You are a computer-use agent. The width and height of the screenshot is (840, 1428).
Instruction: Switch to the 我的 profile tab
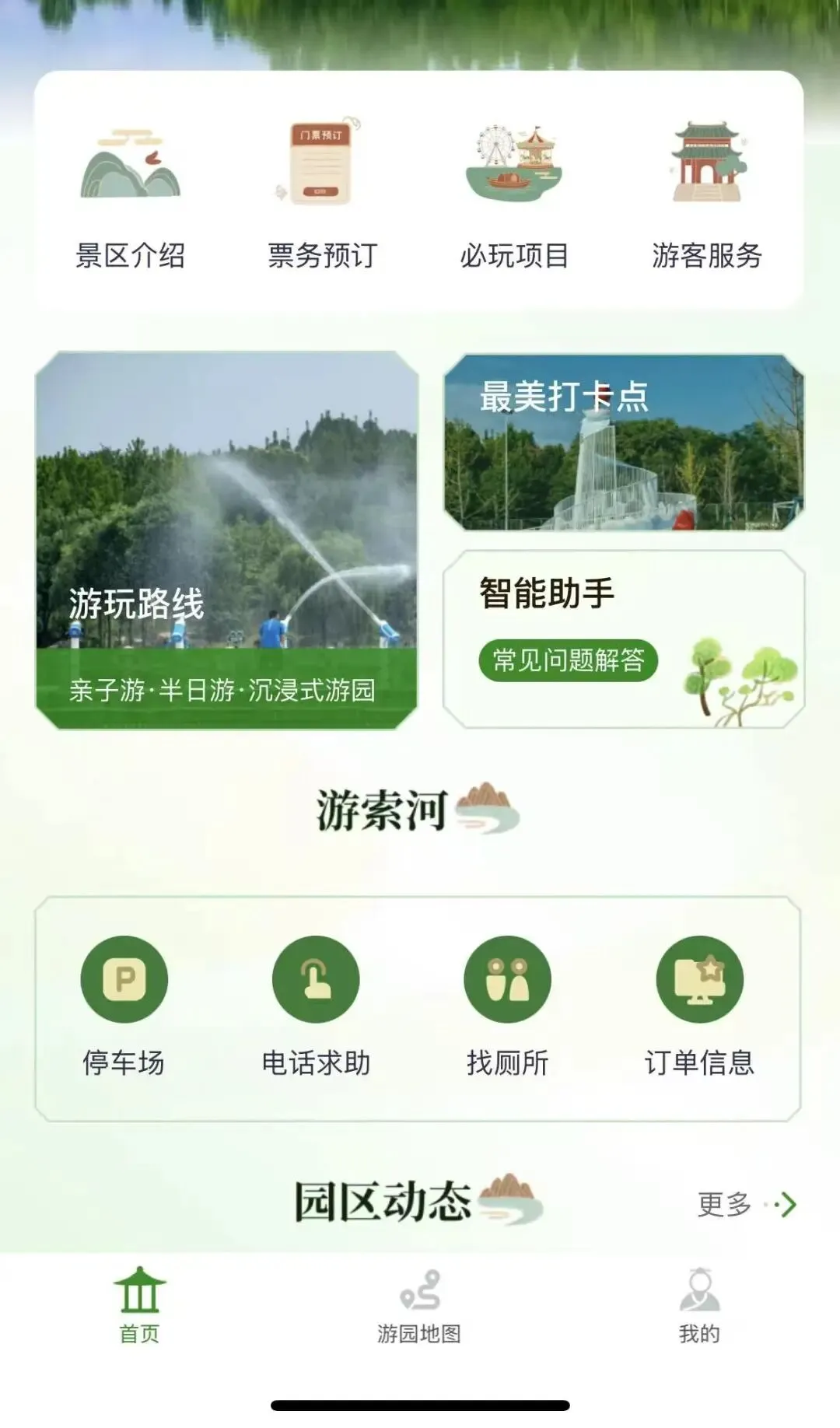[699, 1306]
